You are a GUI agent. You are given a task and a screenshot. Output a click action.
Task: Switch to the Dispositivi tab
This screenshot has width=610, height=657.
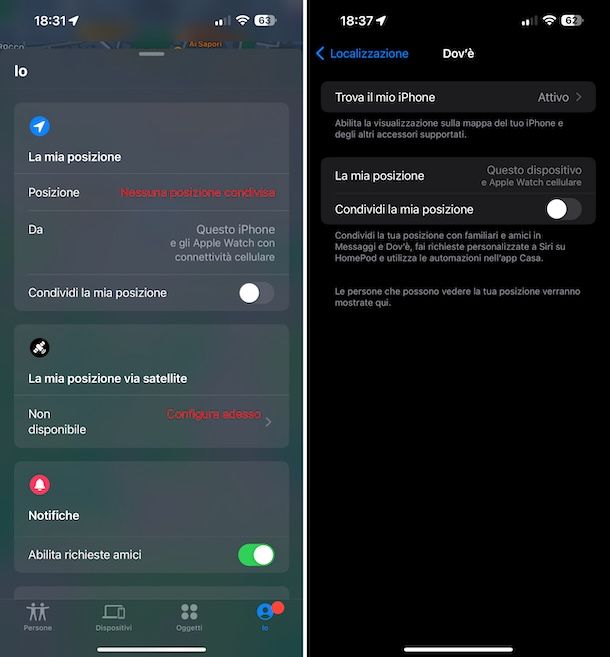(x=114, y=616)
